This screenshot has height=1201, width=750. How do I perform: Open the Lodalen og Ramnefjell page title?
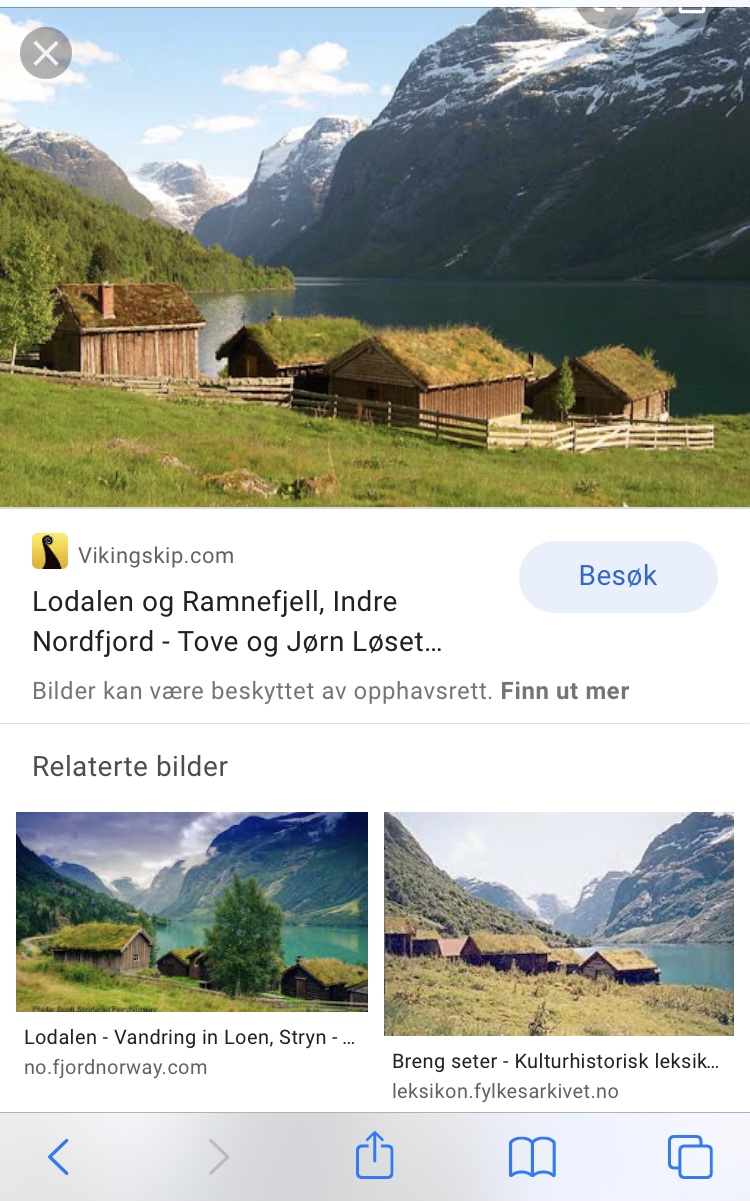click(237, 621)
